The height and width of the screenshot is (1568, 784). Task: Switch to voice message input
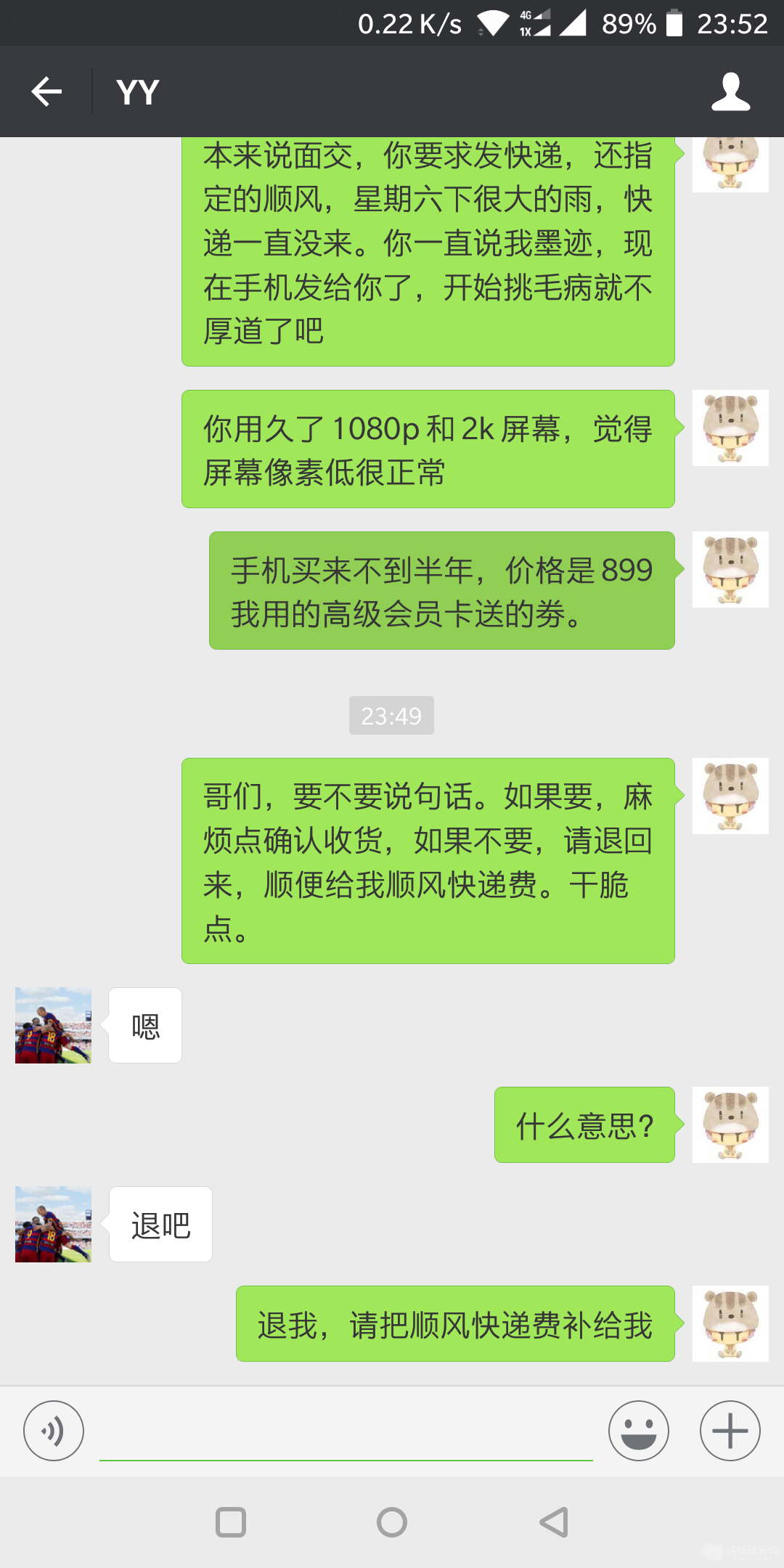54,1431
